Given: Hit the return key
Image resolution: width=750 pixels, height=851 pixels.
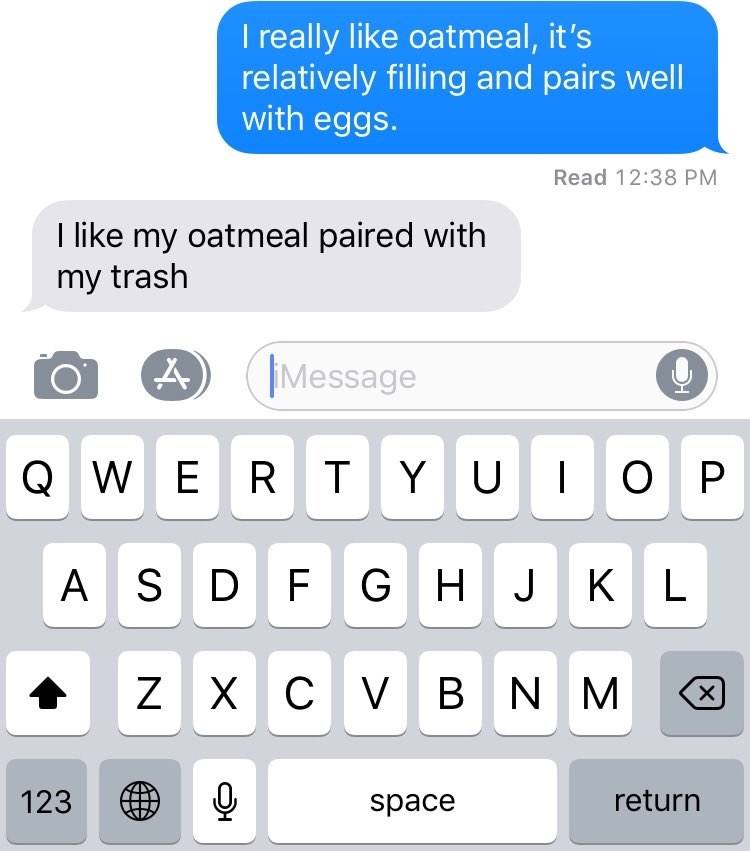Looking at the screenshot, I should pos(657,801).
